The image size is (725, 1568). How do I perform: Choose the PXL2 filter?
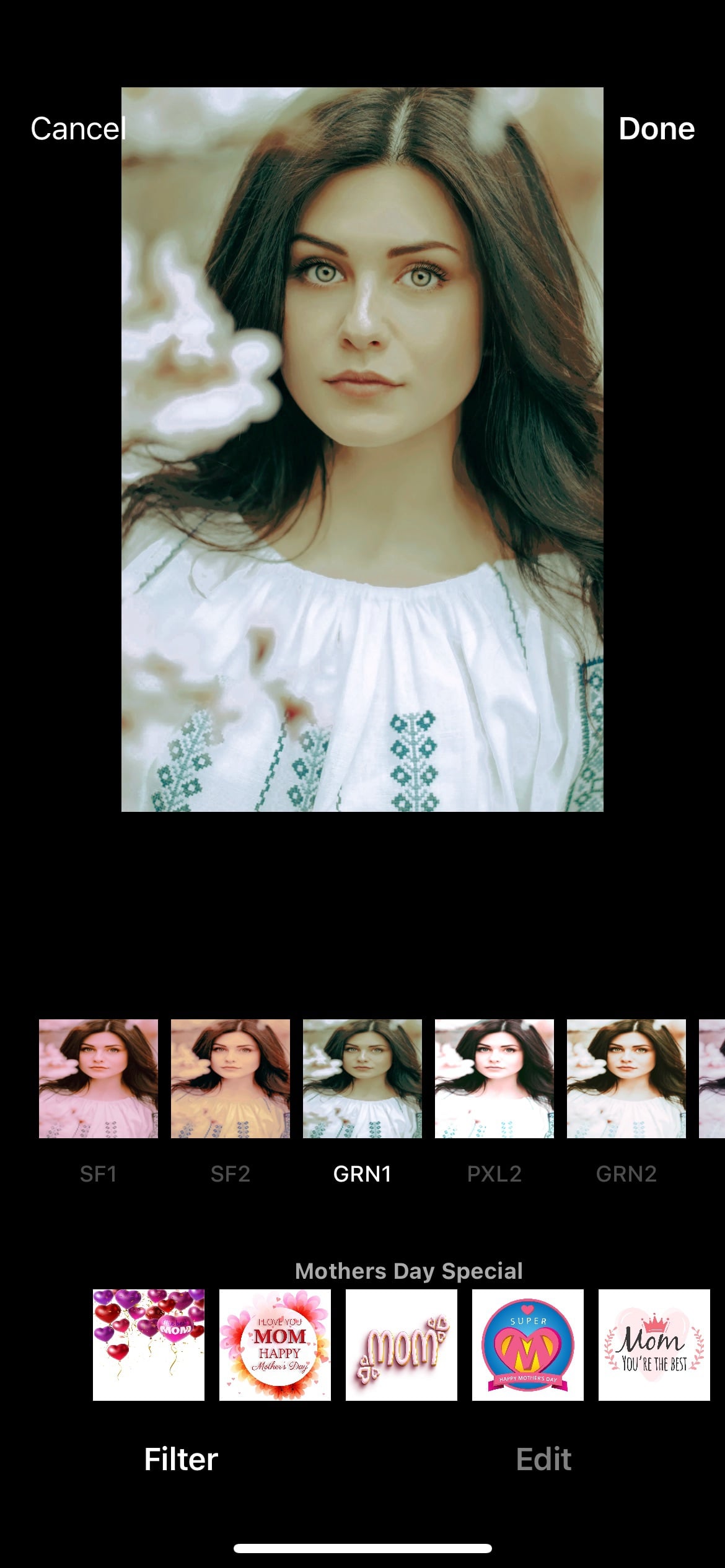[494, 1079]
